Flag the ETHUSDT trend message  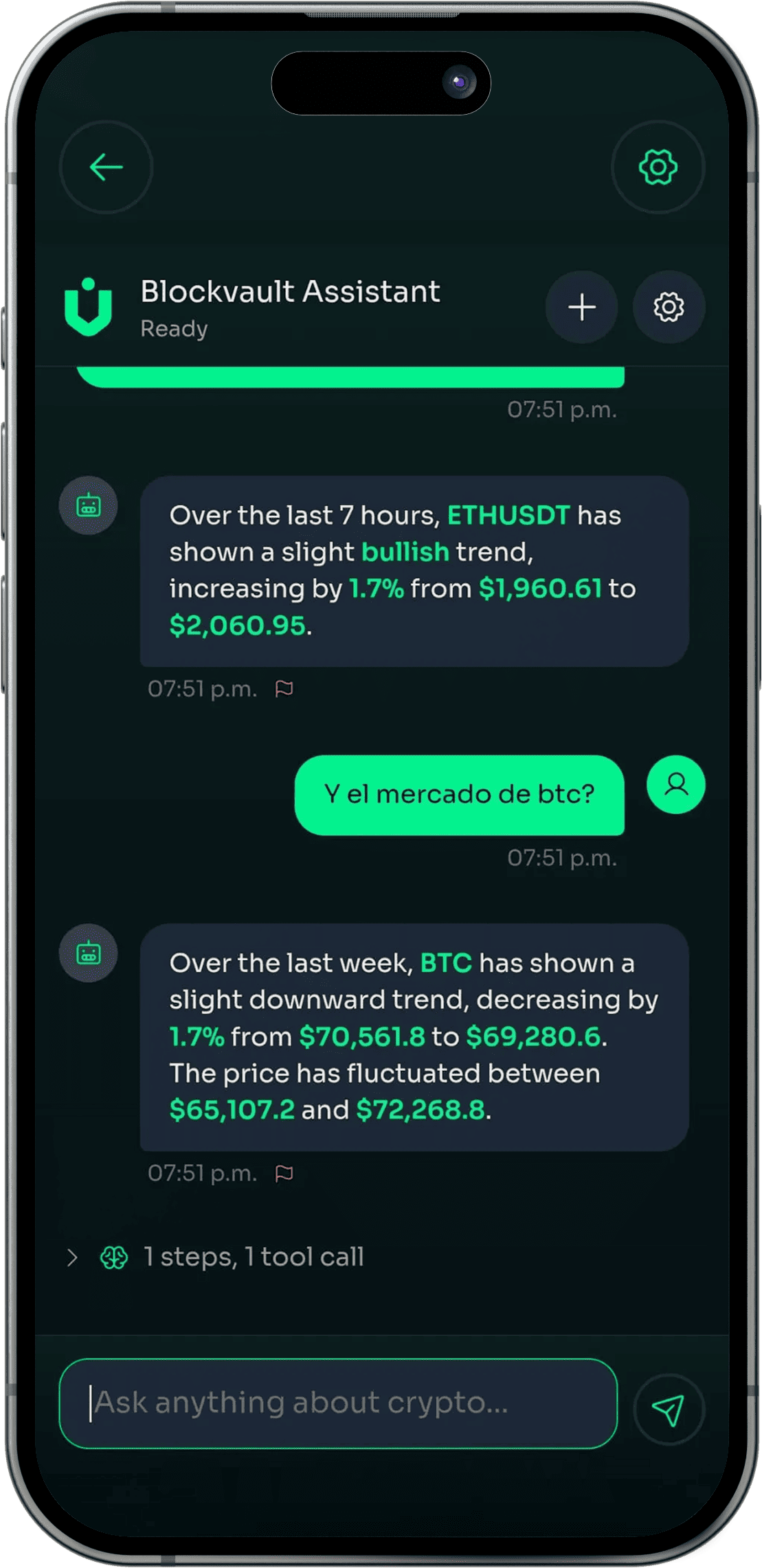click(284, 688)
